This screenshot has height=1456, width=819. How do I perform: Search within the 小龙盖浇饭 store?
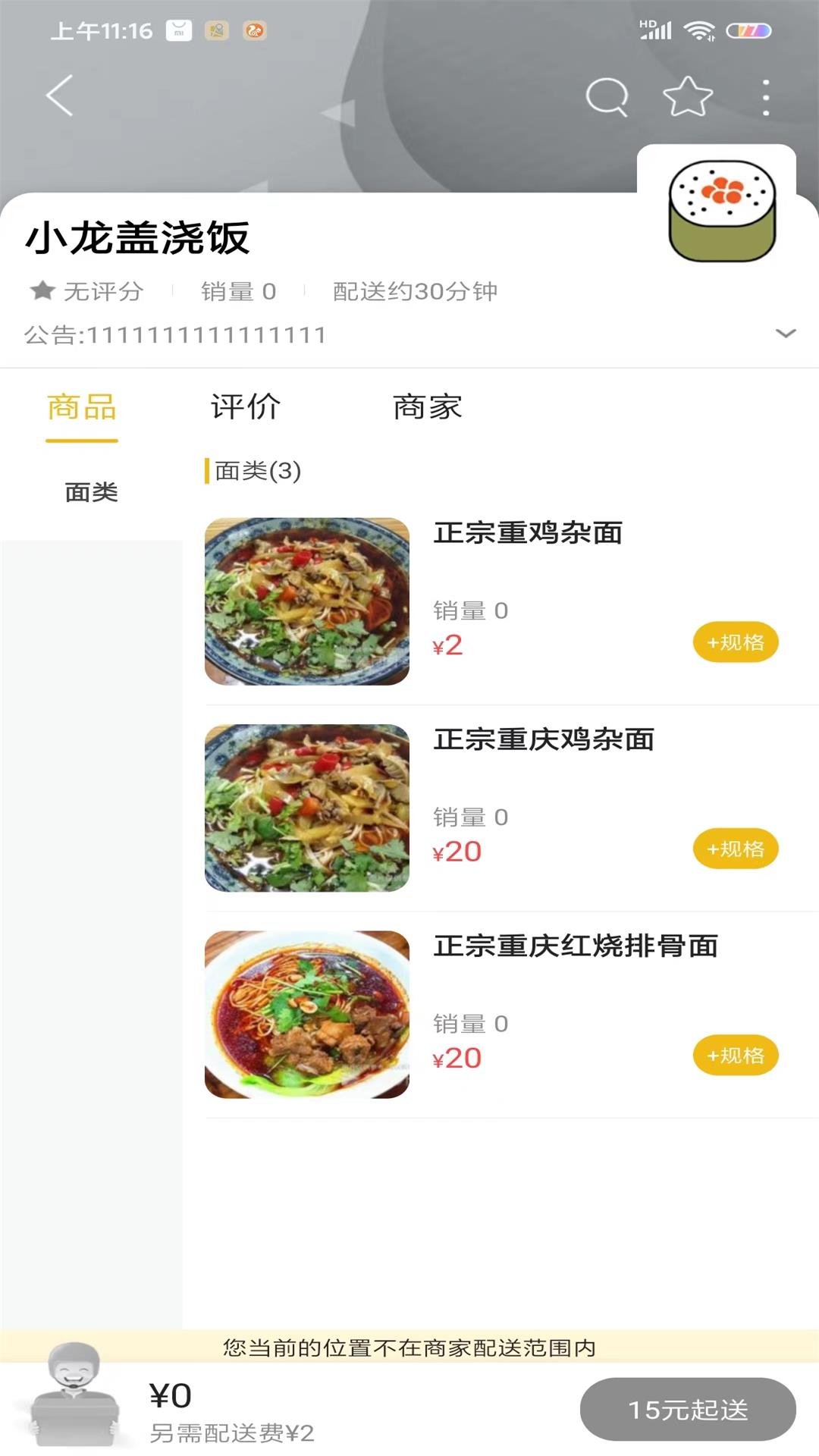pyautogui.click(x=607, y=97)
